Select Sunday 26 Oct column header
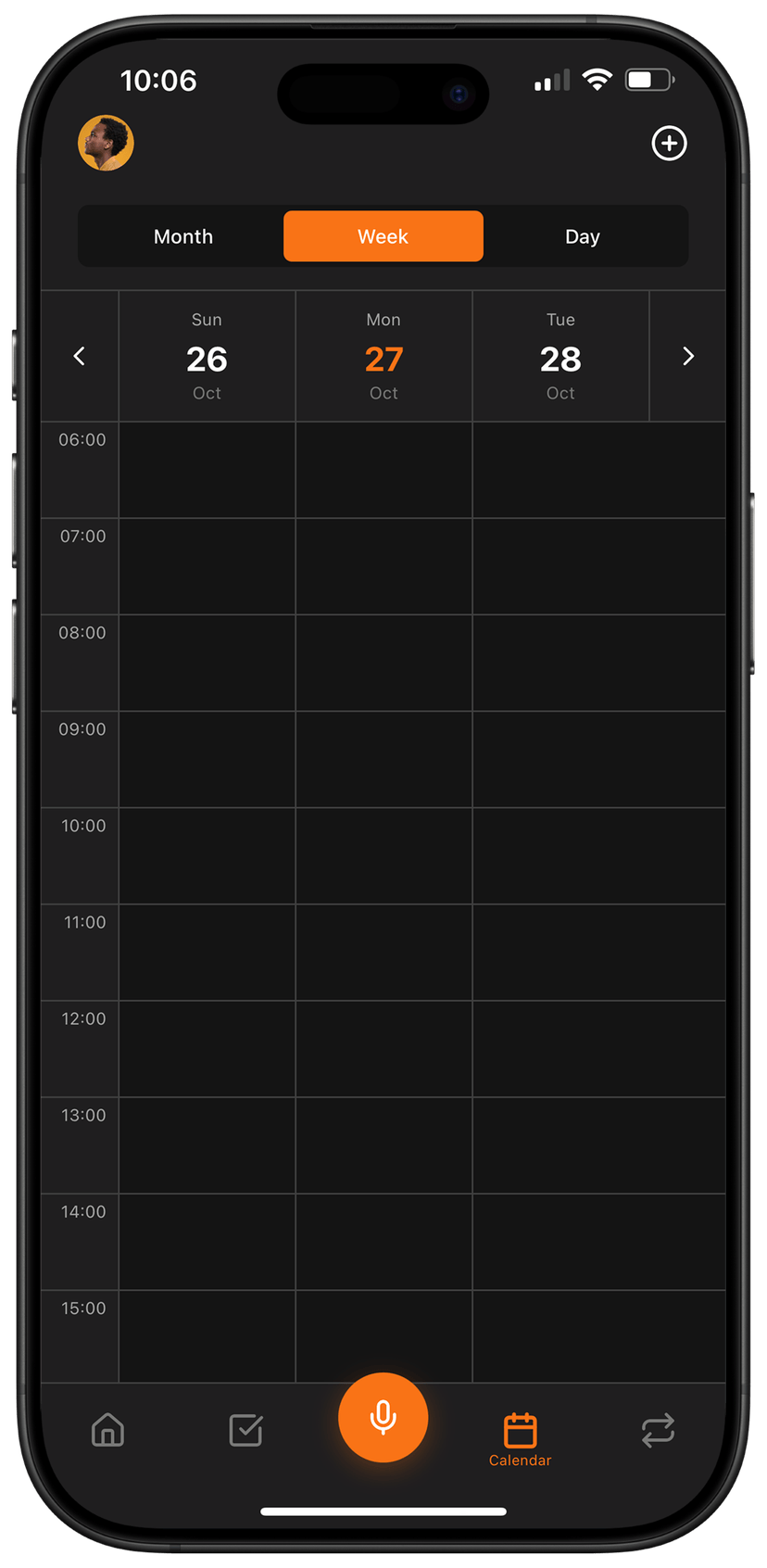This screenshot has height=1568, width=767. [x=207, y=357]
